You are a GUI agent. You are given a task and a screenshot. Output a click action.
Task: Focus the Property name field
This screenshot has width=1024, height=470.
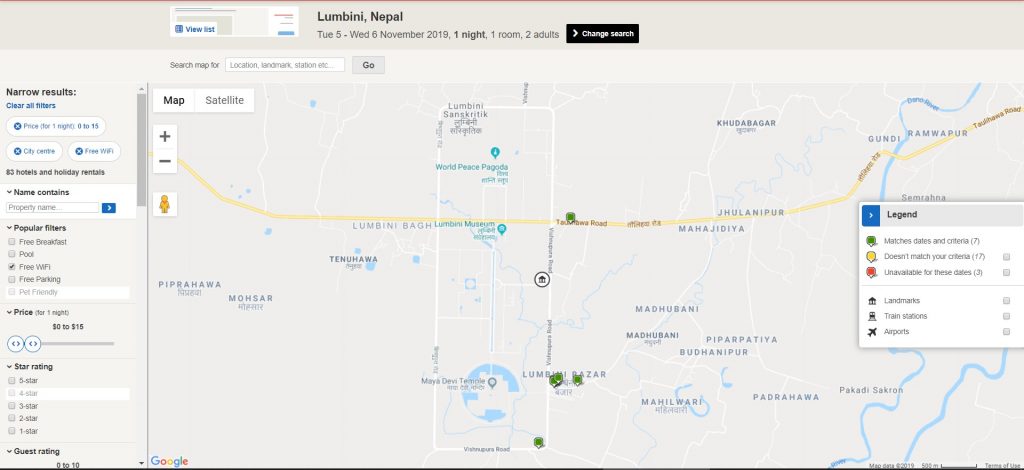coord(53,207)
